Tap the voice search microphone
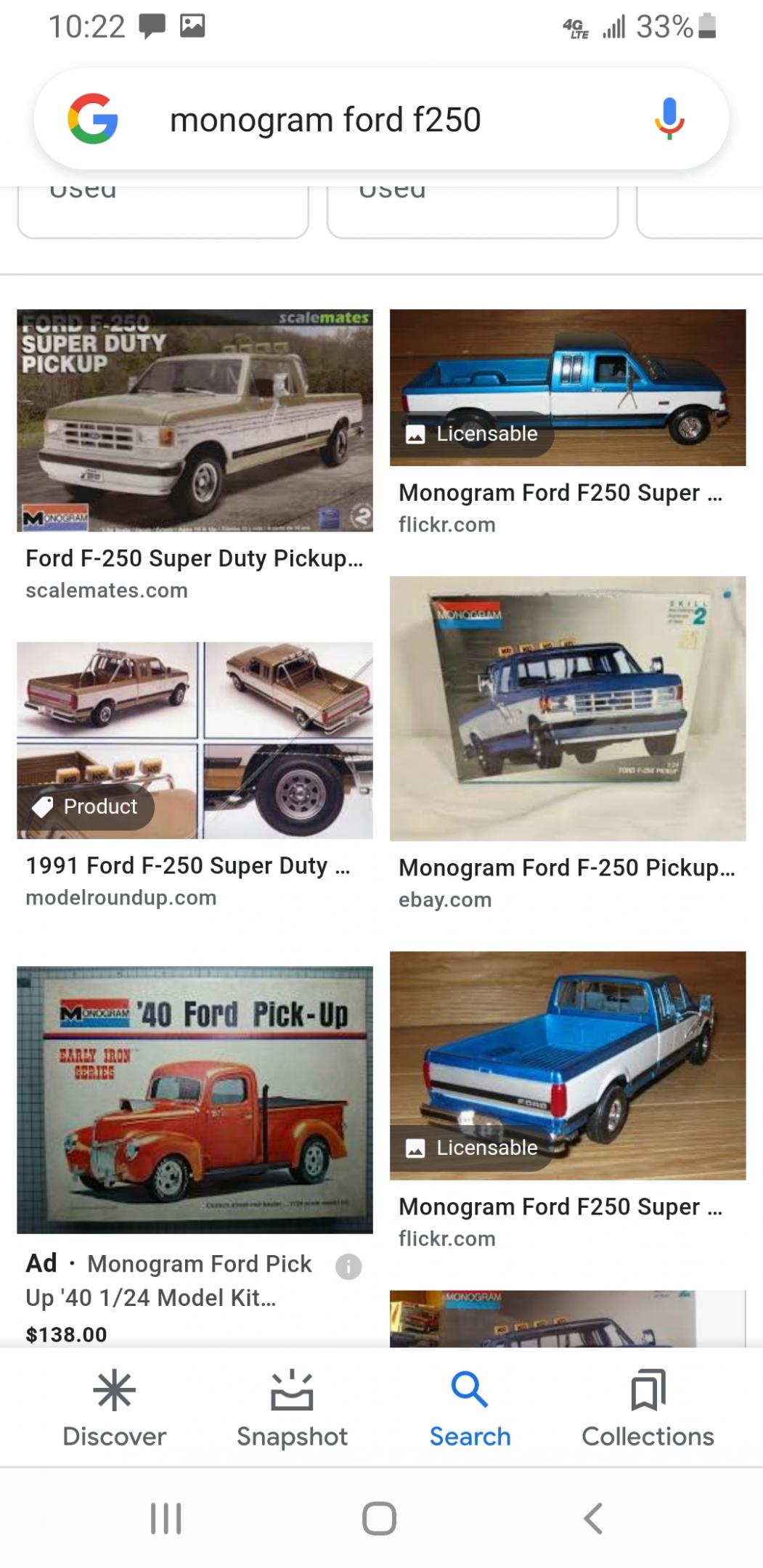This screenshot has width=763, height=1568. [669, 119]
